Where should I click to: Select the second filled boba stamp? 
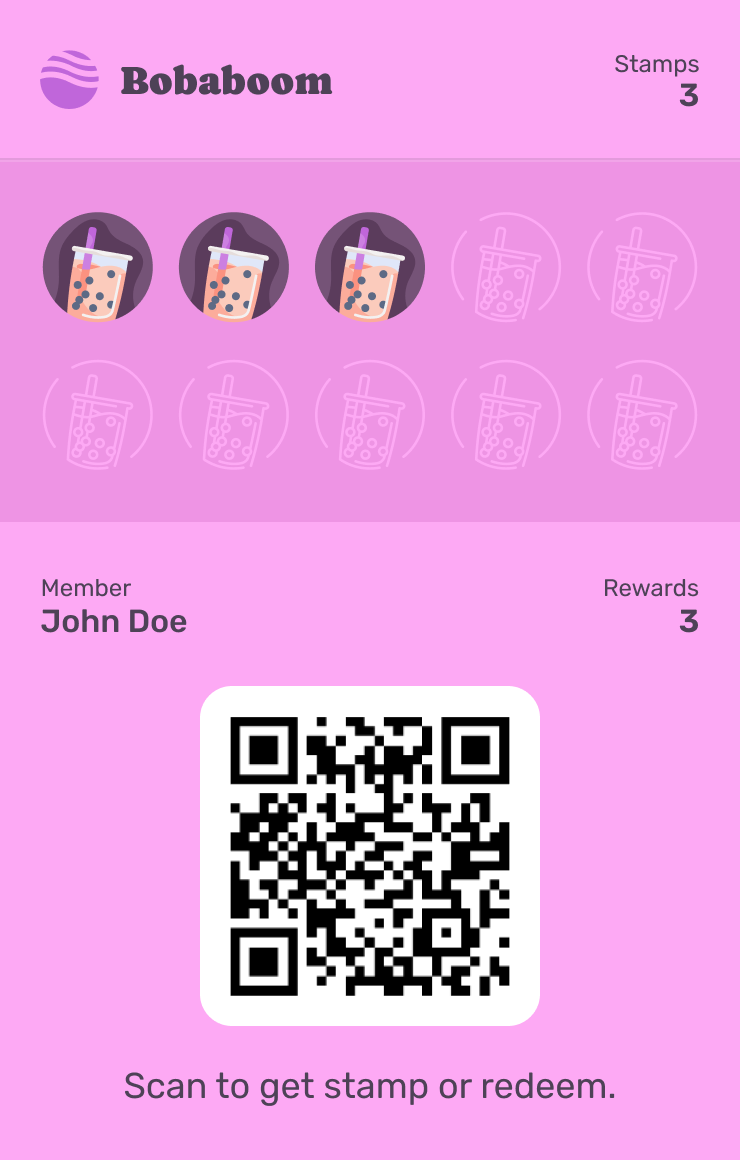pyautogui.click(x=233, y=267)
